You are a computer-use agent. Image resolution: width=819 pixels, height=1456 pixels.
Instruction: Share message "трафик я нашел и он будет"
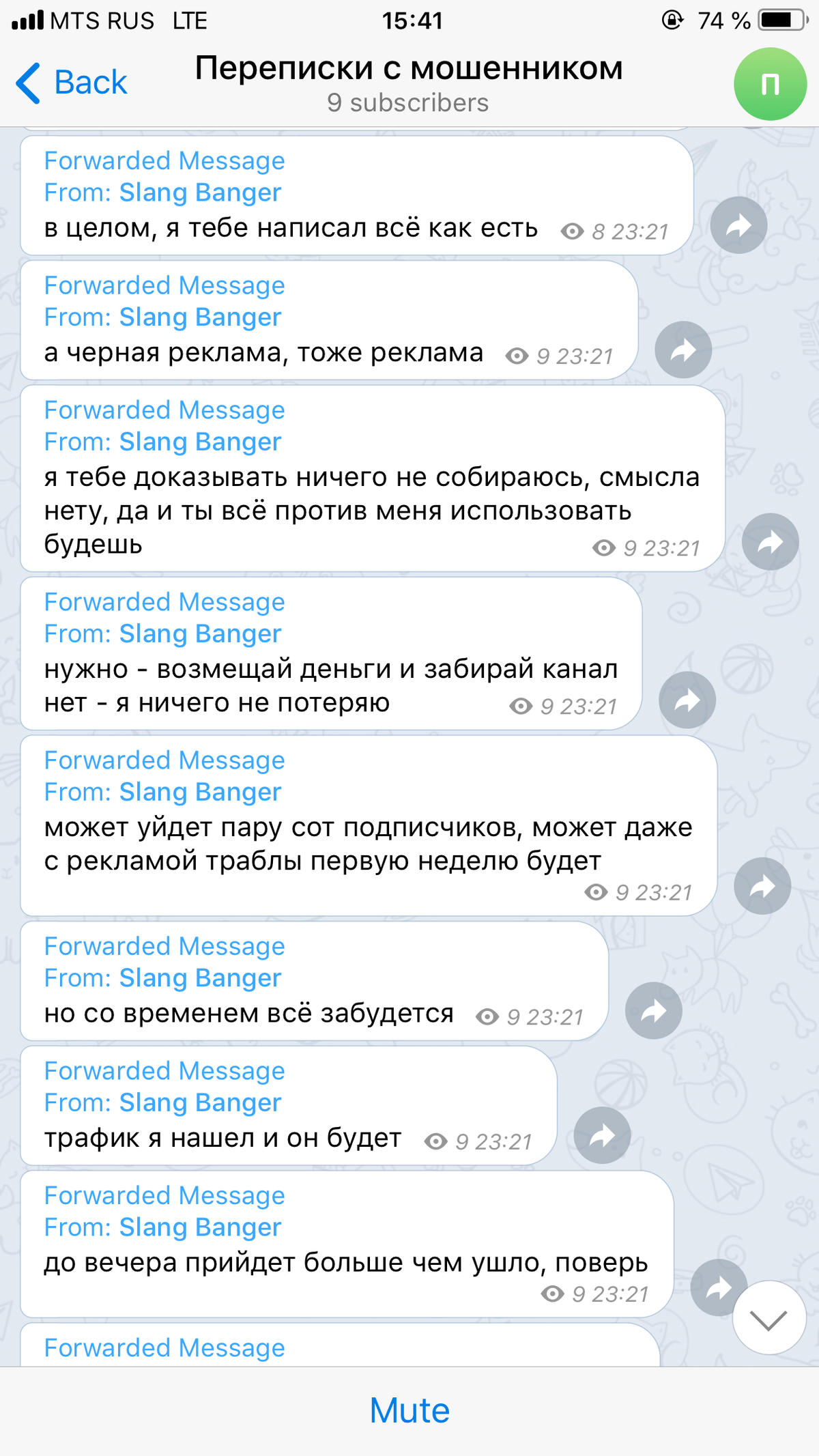tap(602, 1135)
